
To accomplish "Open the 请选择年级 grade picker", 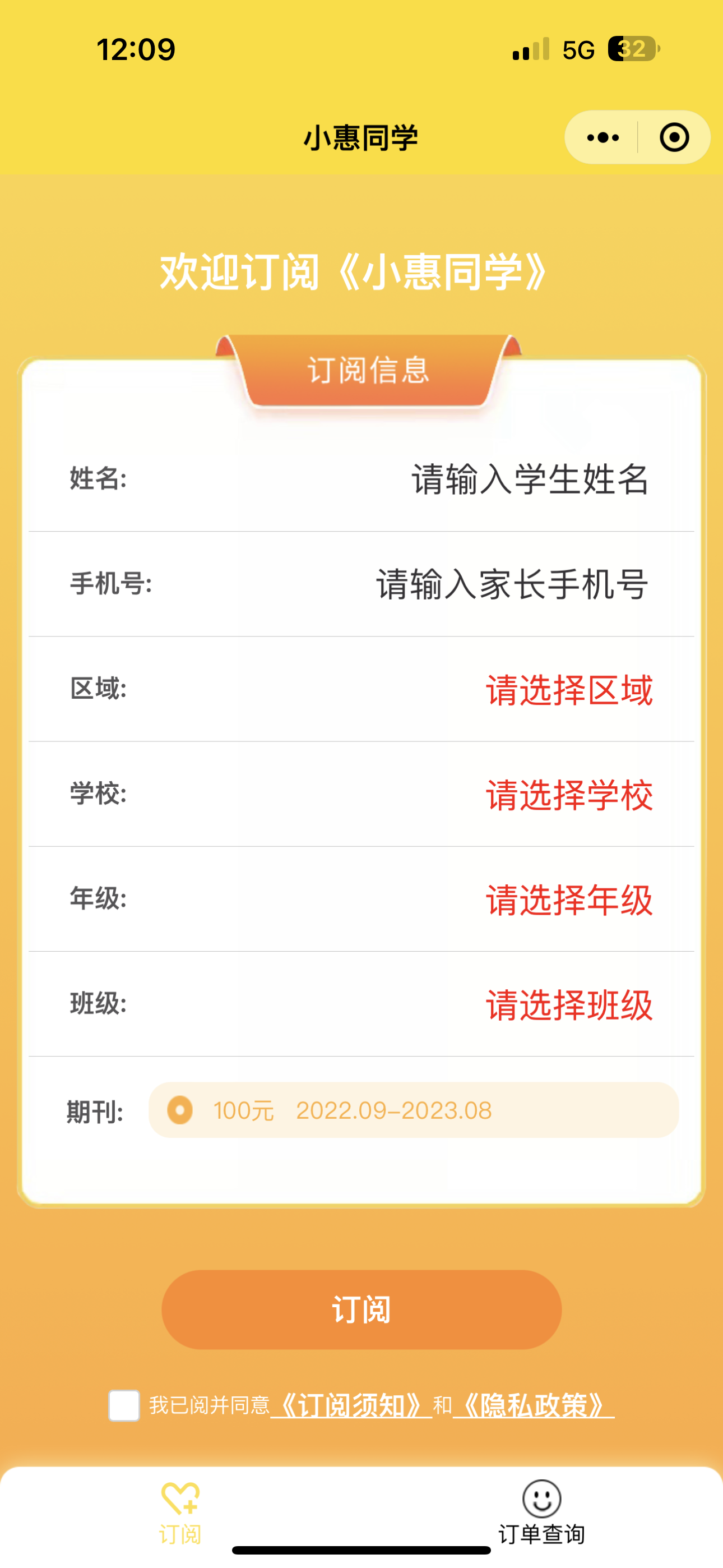I will (x=568, y=900).
